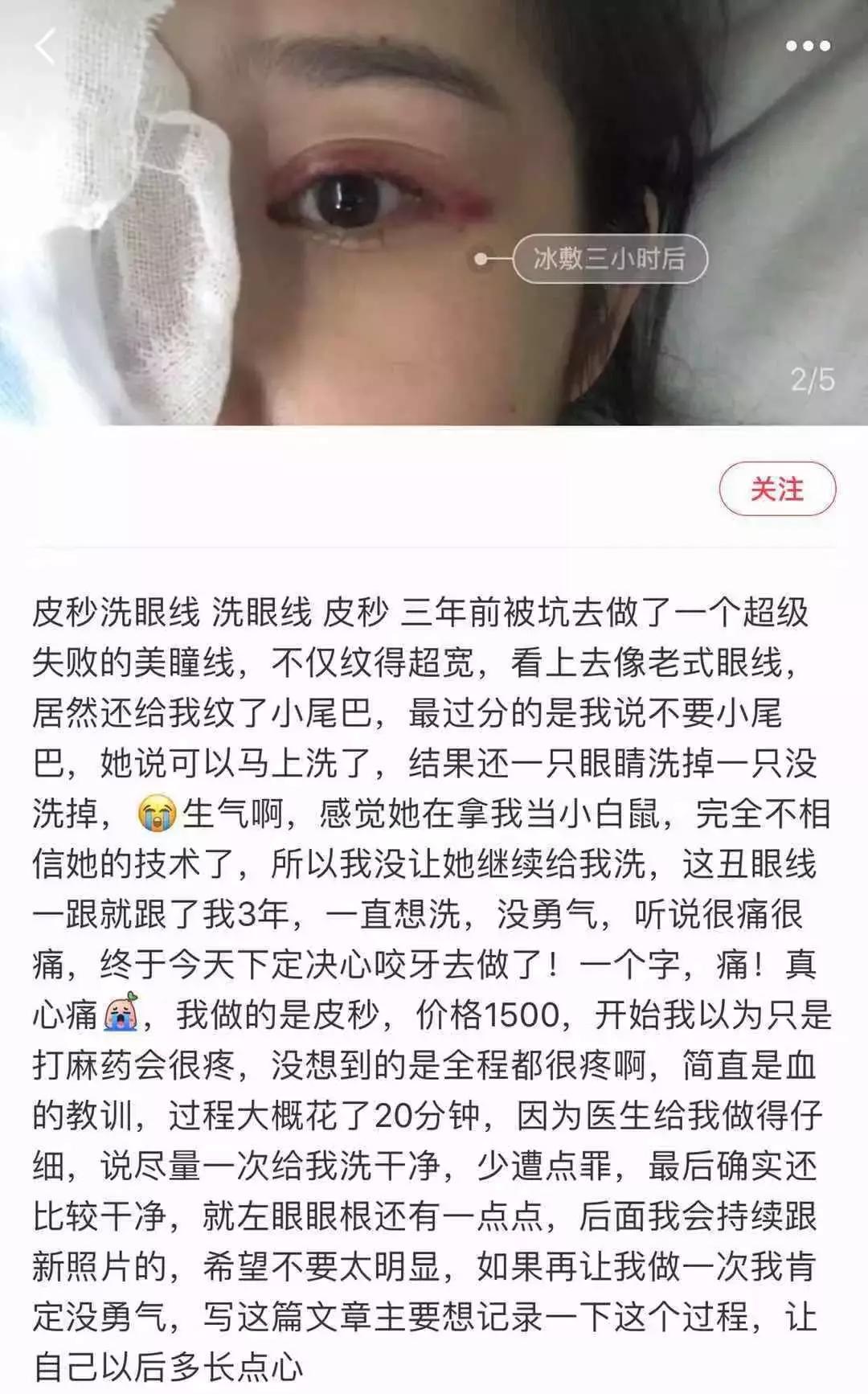Click the tag anchor dot on photo
The image size is (868, 1394).
[x=481, y=258]
